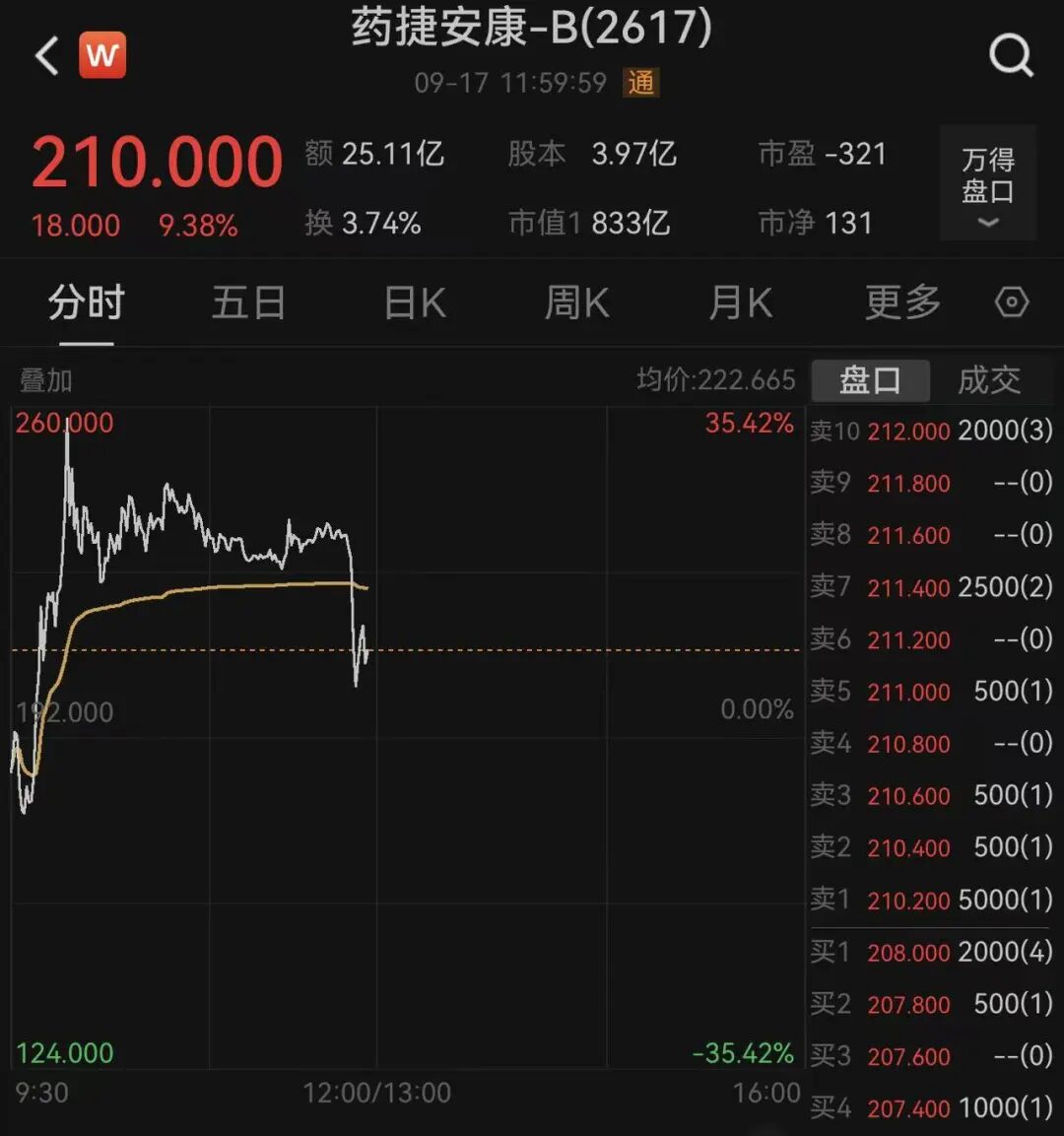The width and height of the screenshot is (1064, 1136).
Task: Select the 周K chart tab
Action: (577, 302)
